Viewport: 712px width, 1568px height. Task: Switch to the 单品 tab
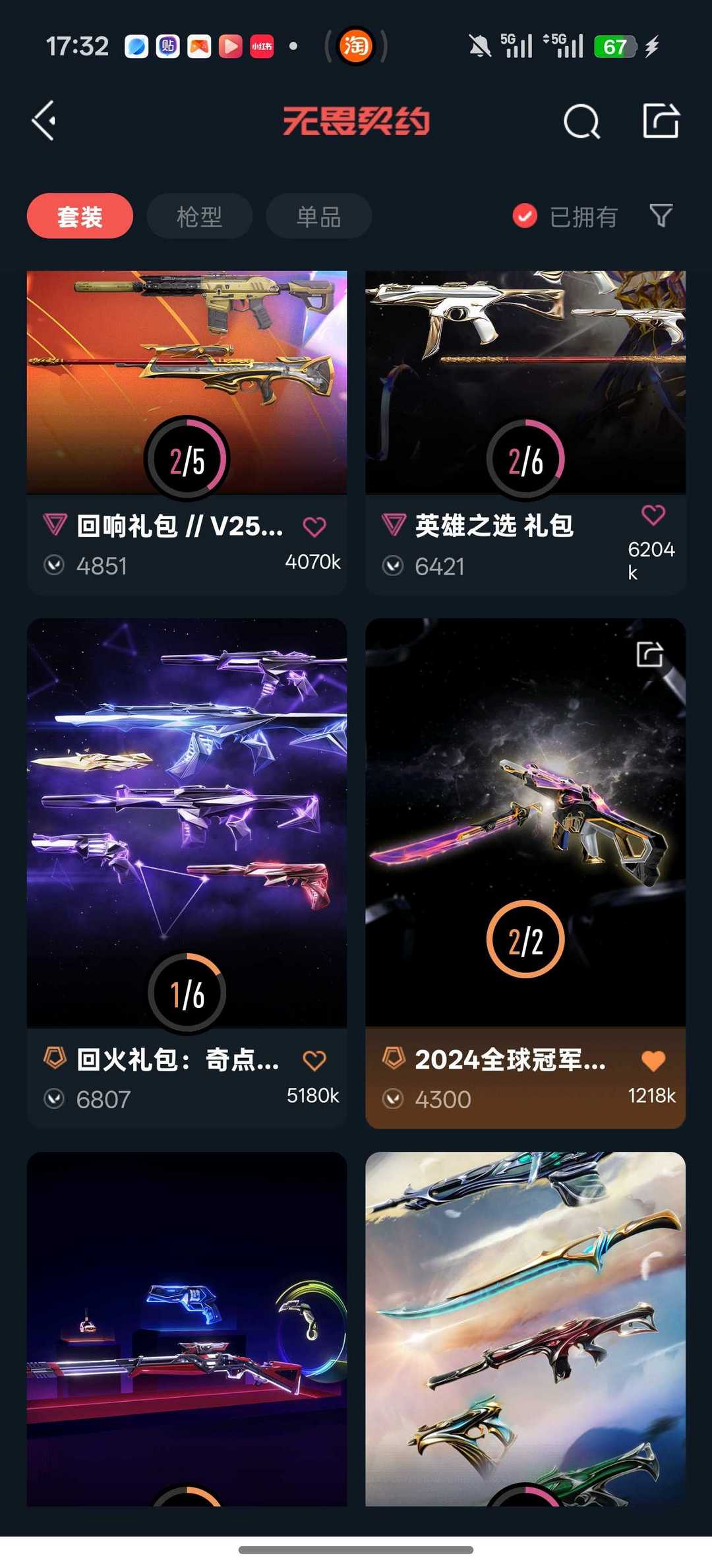pos(318,216)
